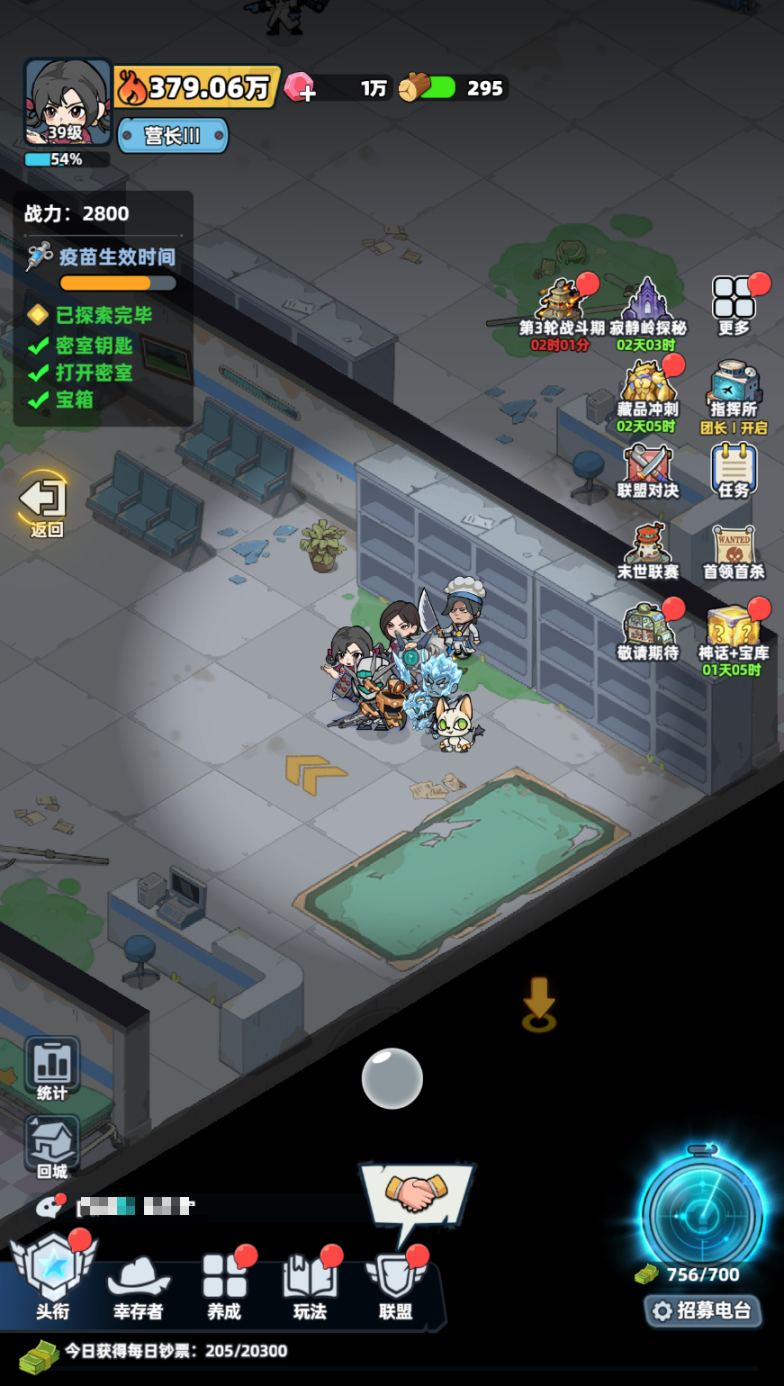Open 神话+宝库 treasure event
This screenshot has height=1386, width=784.
[734, 632]
